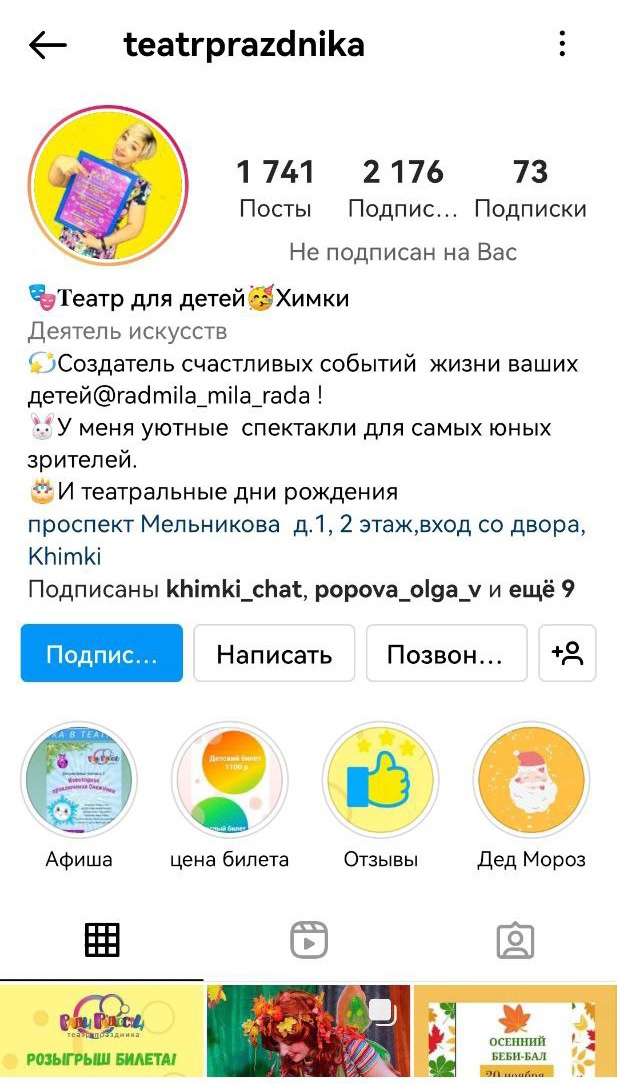The width and height of the screenshot is (617, 1084).
Task: Switch to the posts grid tab
Action: pos(102,940)
